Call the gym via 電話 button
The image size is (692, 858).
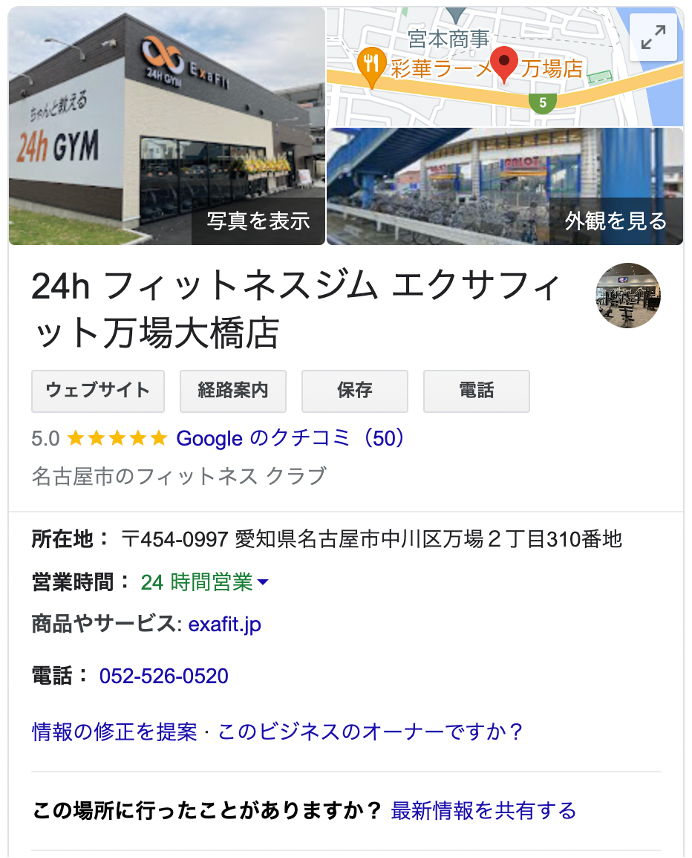tap(476, 391)
